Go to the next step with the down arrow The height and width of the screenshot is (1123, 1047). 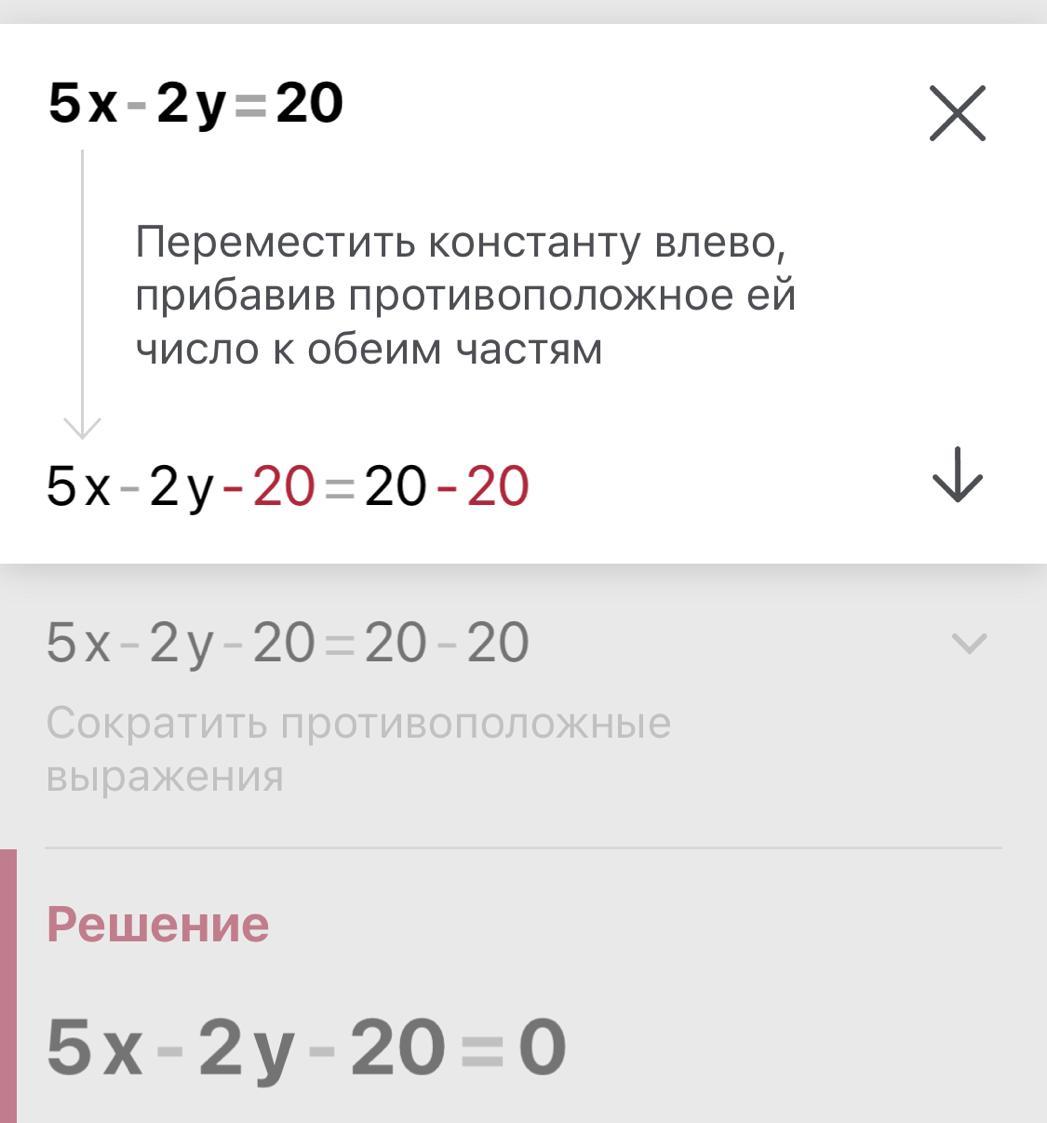pyautogui.click(x=957, y=475)
